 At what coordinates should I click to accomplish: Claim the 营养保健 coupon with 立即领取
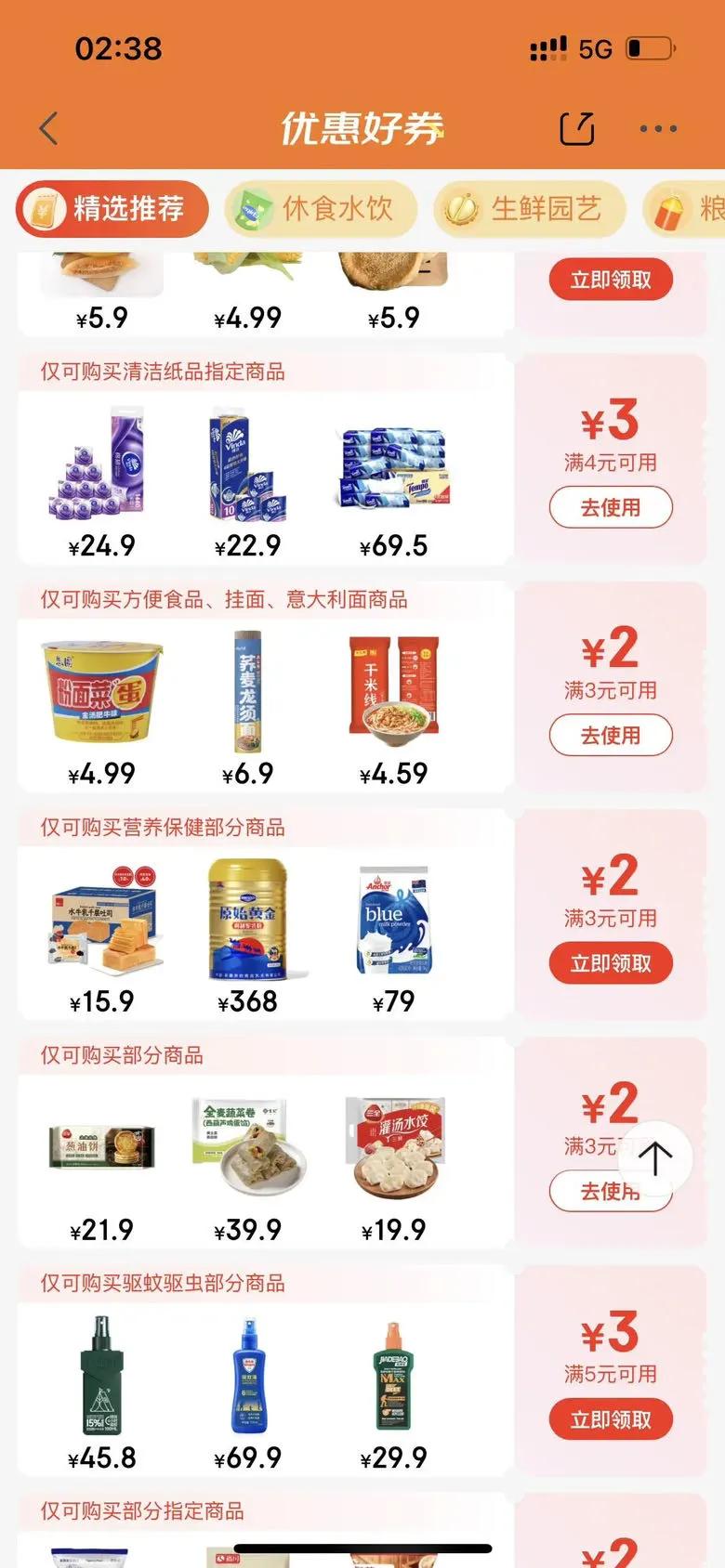[611, 963]
